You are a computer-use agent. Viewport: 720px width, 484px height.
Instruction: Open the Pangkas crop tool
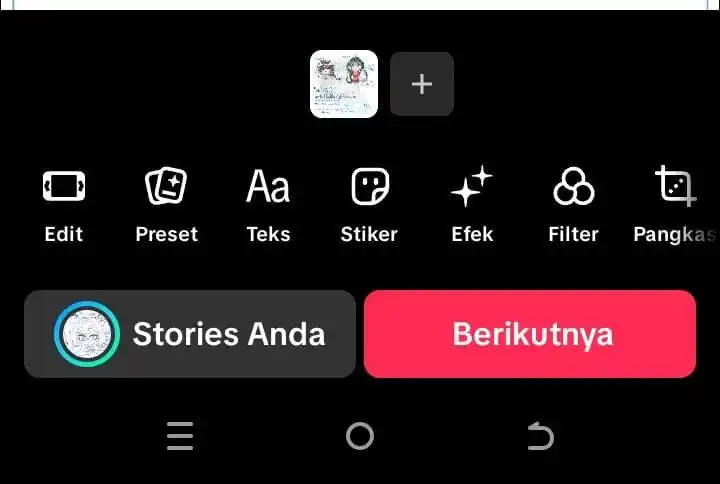click(675, 205)
